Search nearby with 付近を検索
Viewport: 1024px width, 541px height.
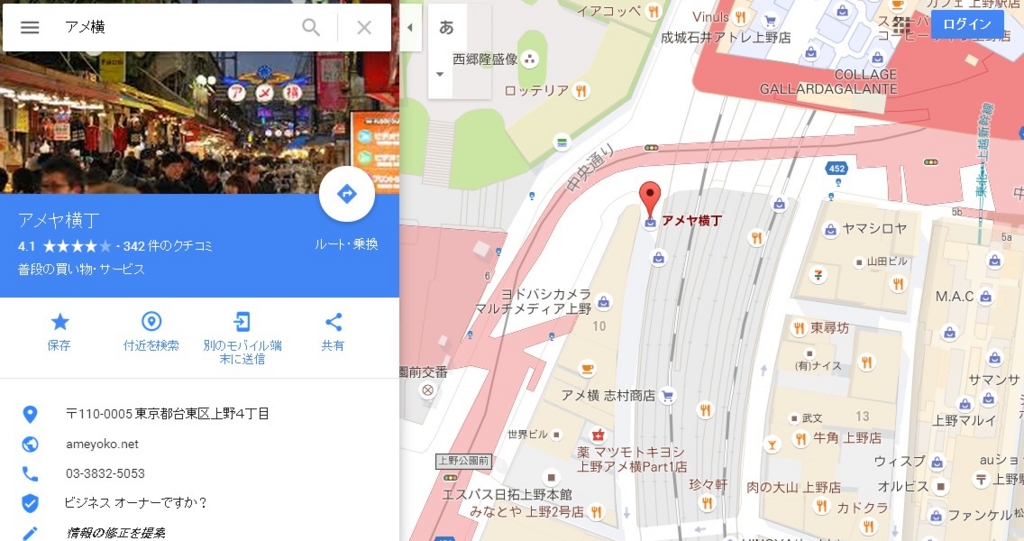click(x=151, y=331)
